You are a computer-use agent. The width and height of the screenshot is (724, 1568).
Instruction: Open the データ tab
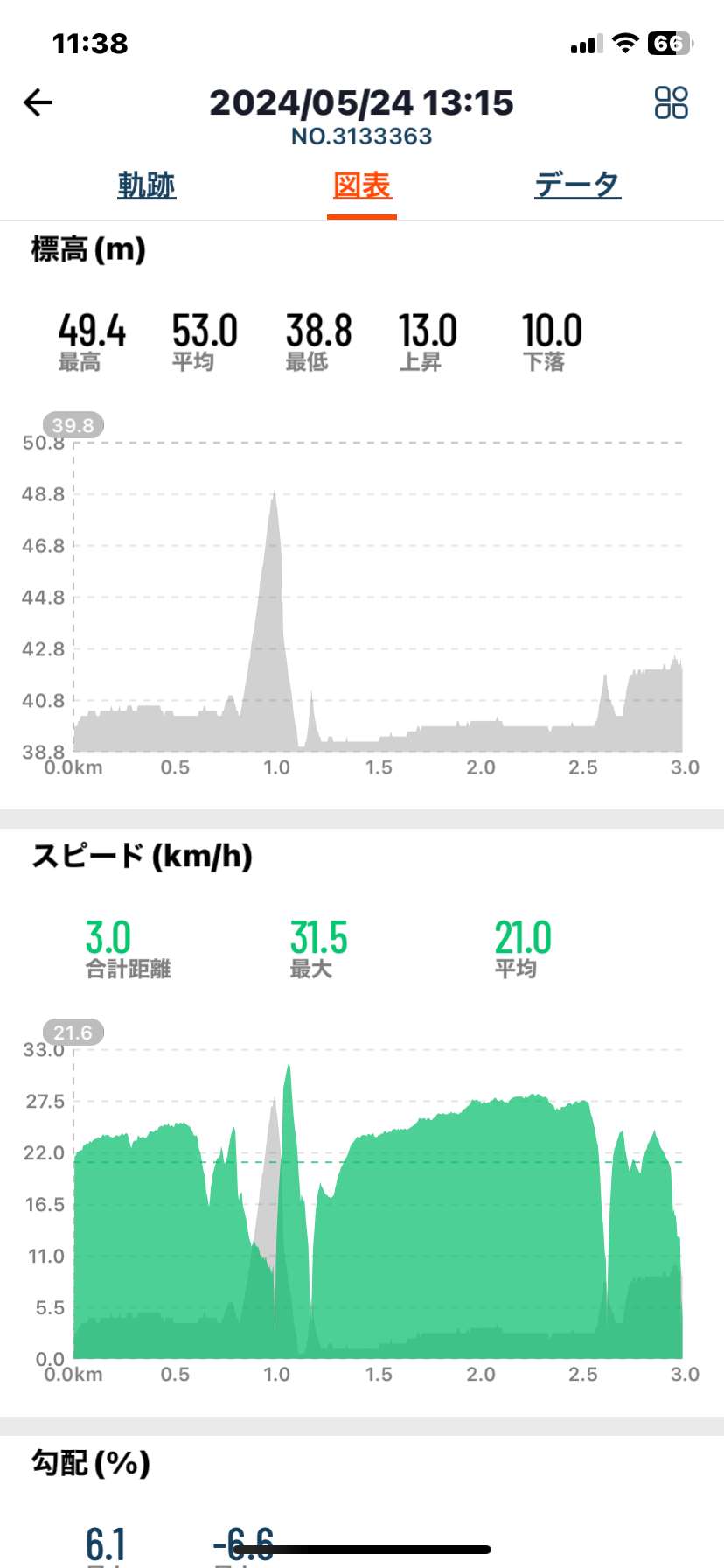578,185
